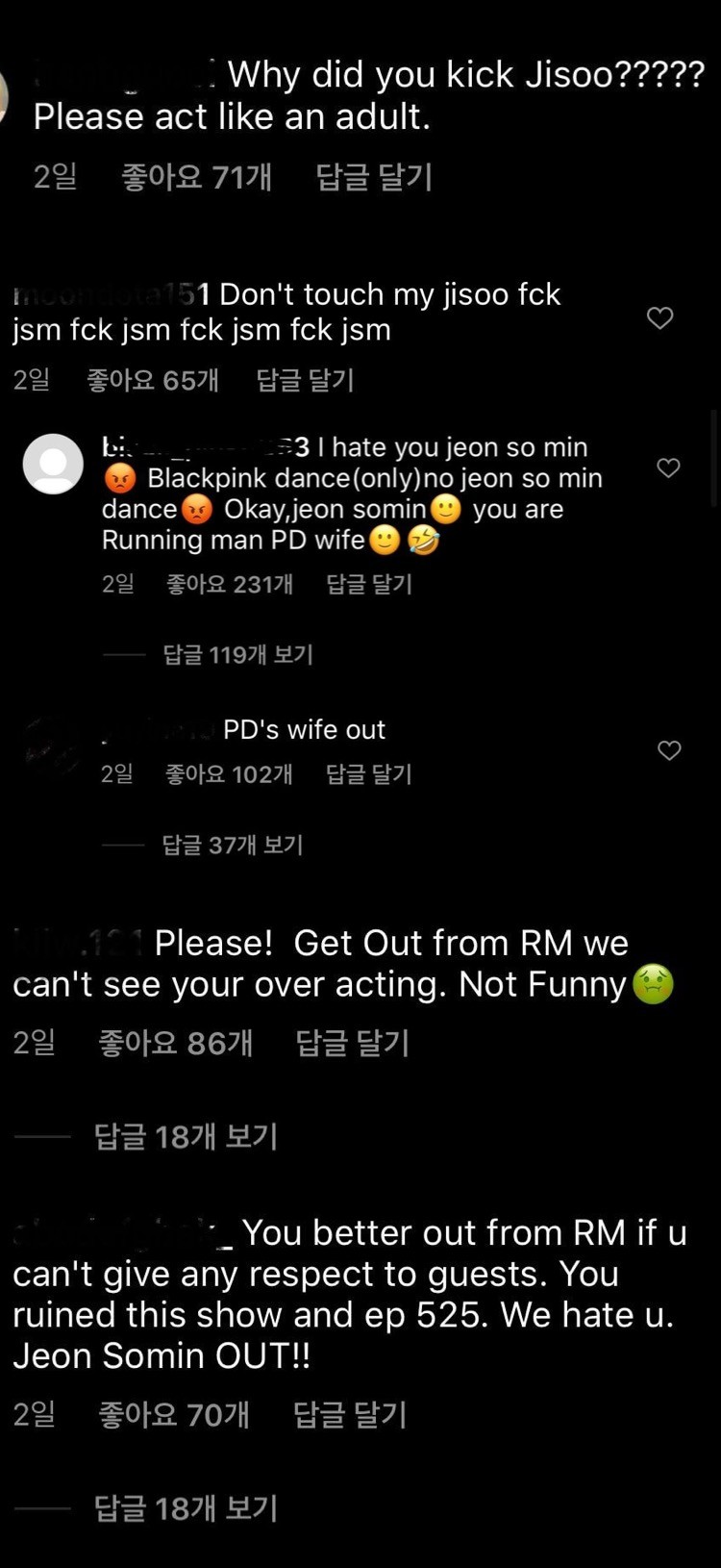The image size is (721, 1568).
Task: Reply to the "PD's wife out" comment
Action: (x=368, y=774)
